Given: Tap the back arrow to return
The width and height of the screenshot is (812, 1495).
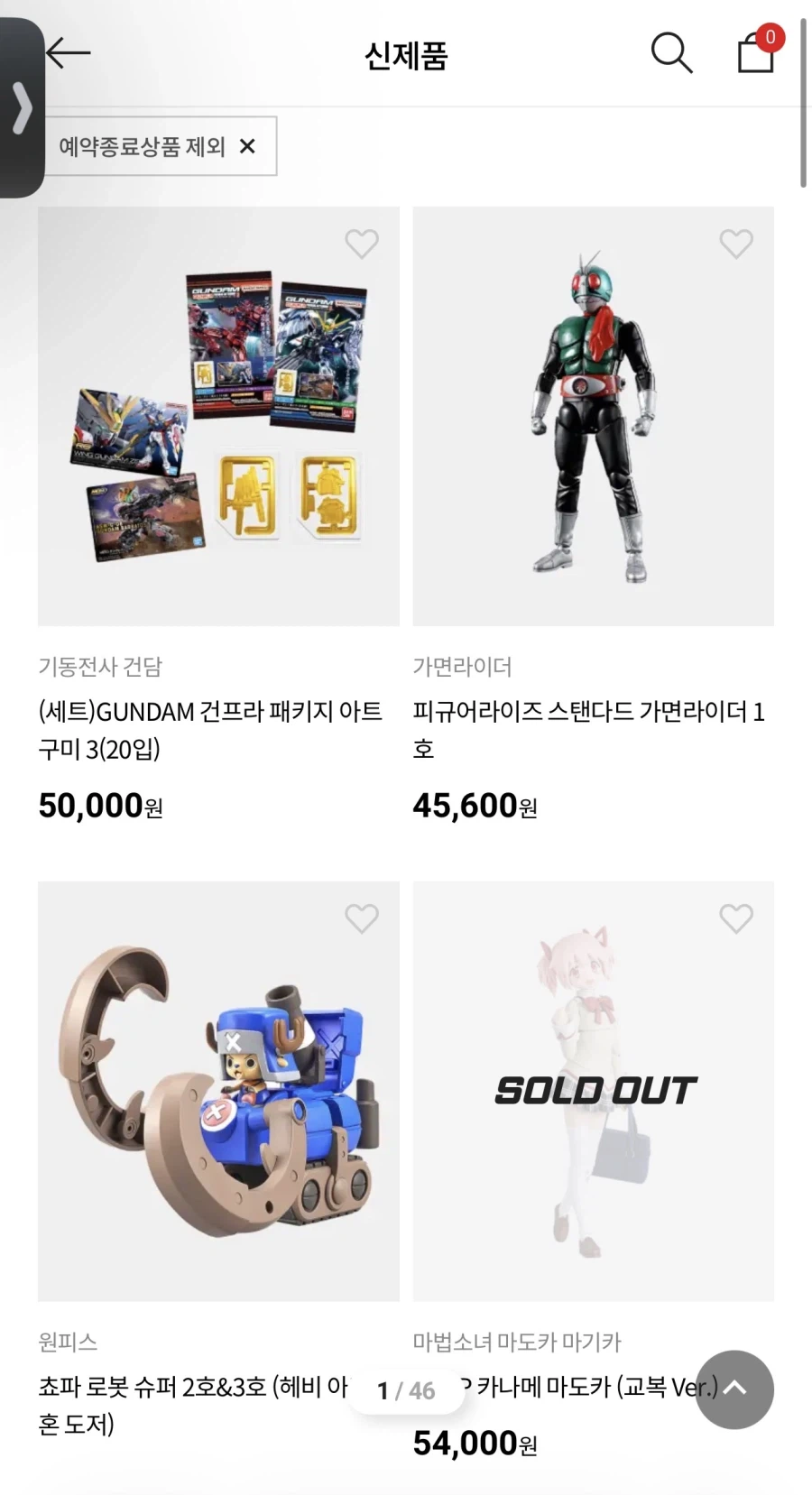Looking at the screenshot, I should [69, 52].
